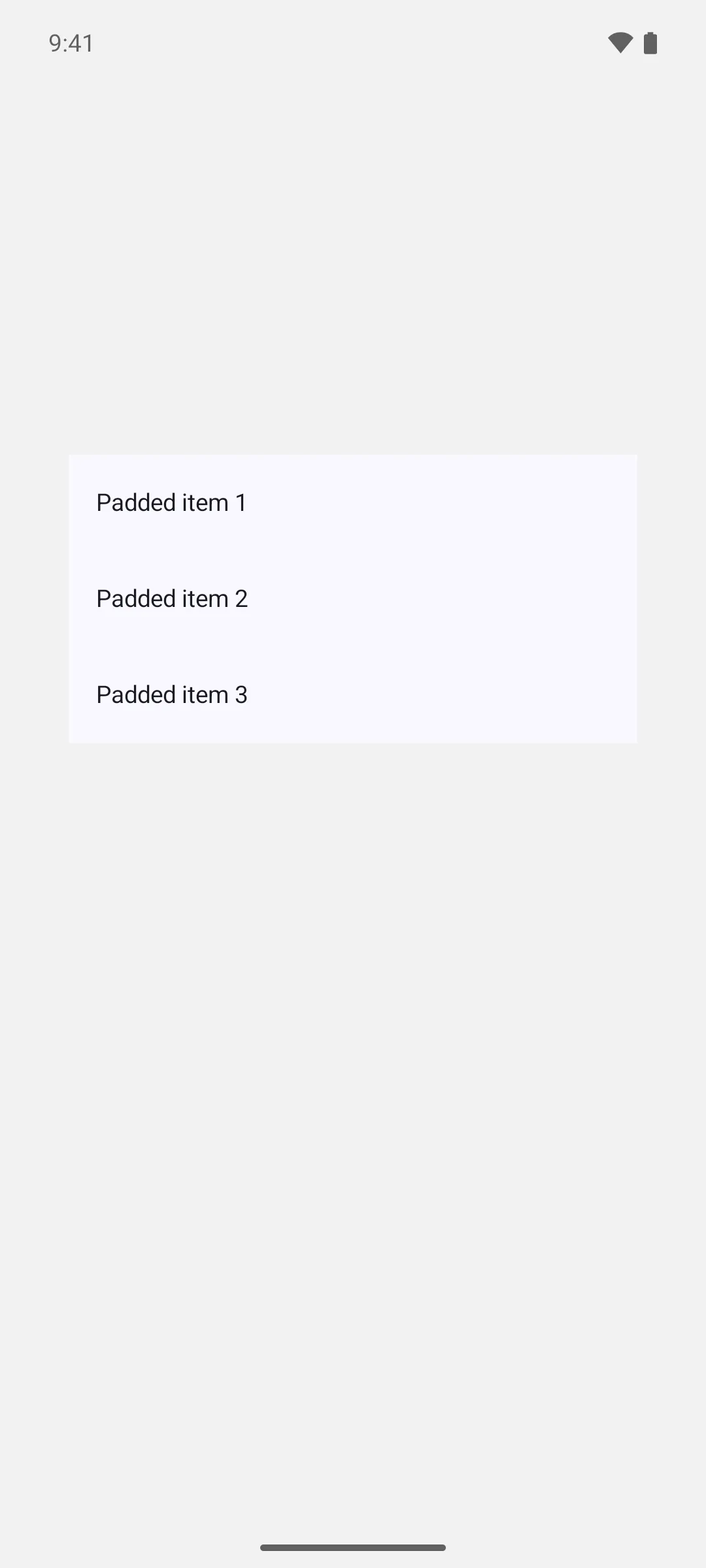Tap Padded item 3
This screenshot has width=706, height=1568.
[353, 694]
